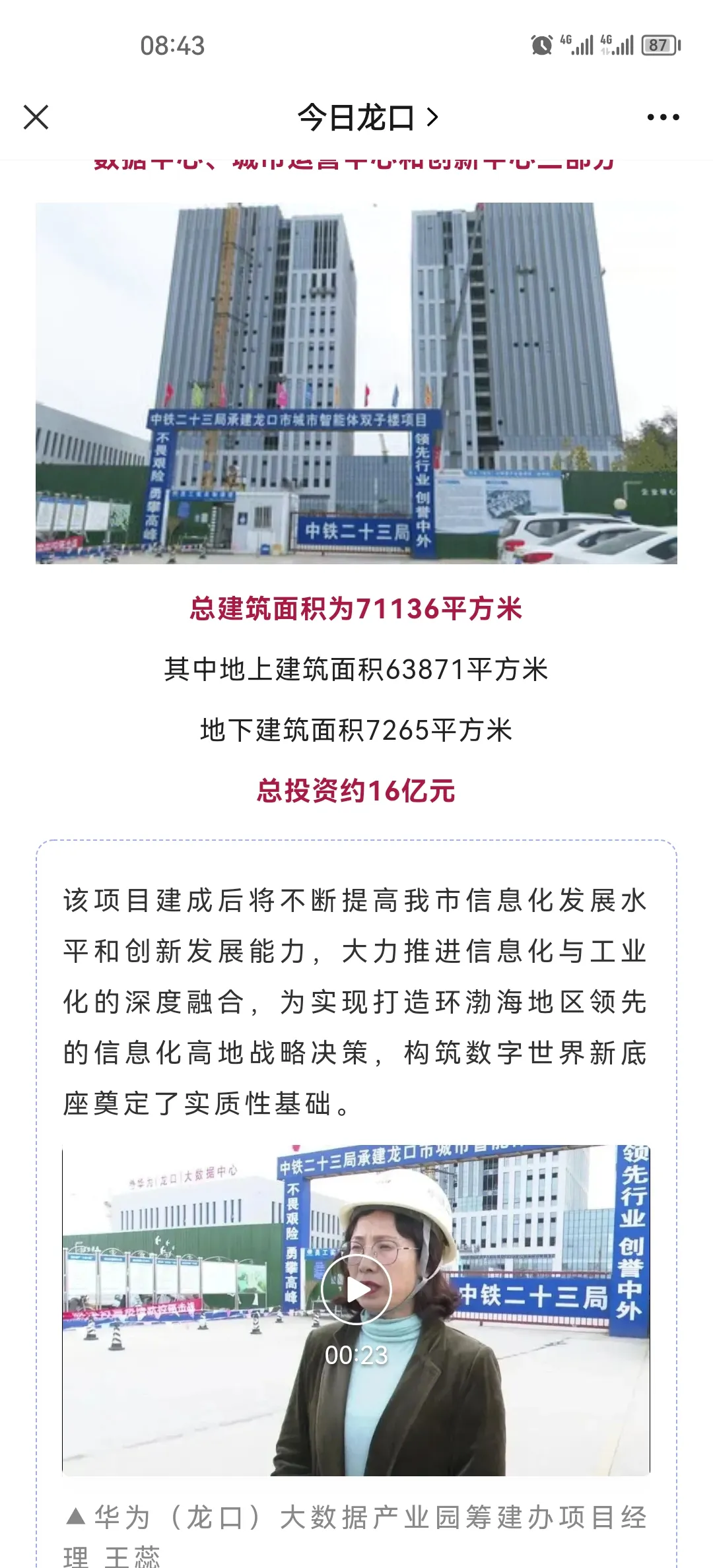This screenshot has width=713, height=1568.
Task: Open the three-dot more options menu
Action: [x=663, y=117]
